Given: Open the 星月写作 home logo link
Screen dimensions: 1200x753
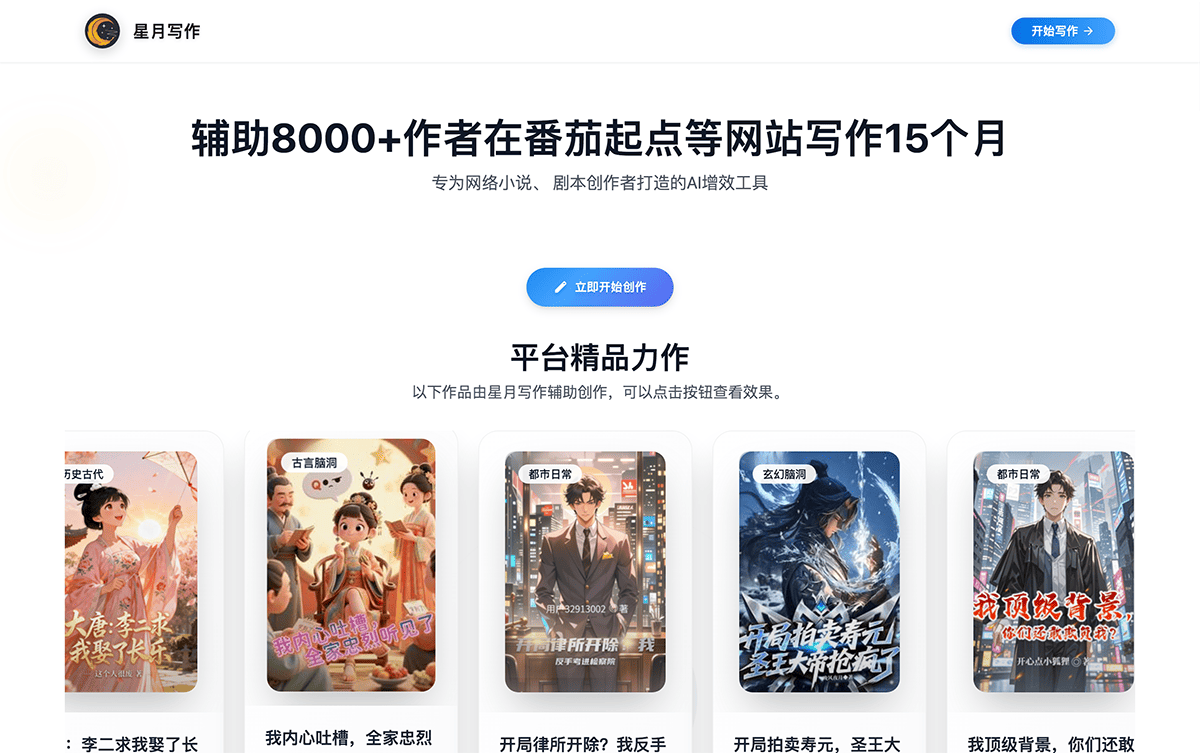Looking at the screenshot, I should tap(143, 31).
